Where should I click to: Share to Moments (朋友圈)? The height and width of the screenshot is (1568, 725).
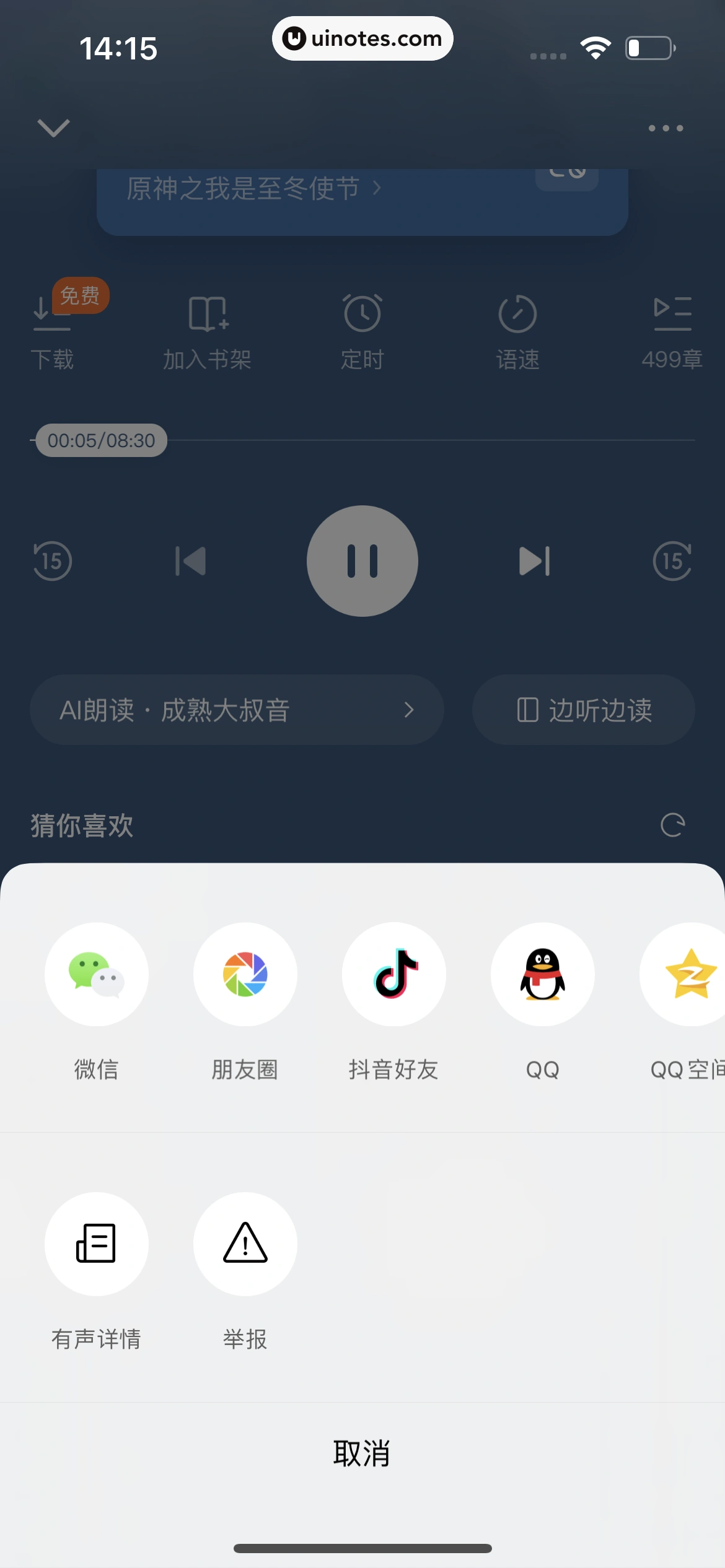click(x=245, y=974)
